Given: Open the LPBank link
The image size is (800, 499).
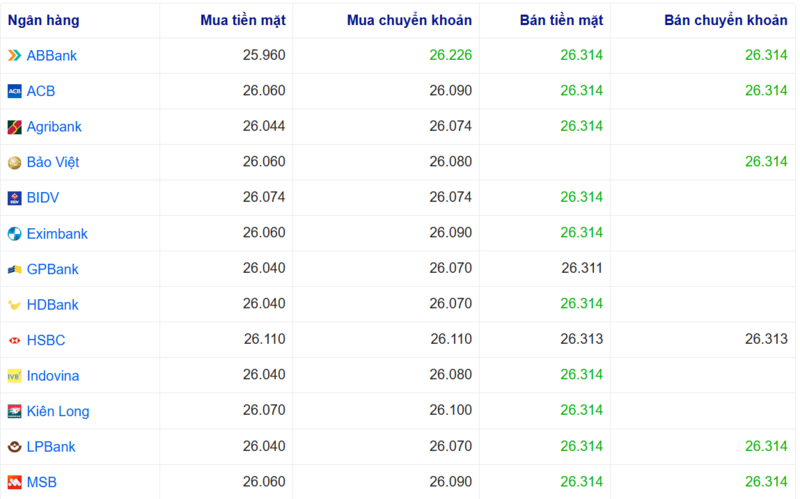Looking at the screenshot, I should [x=51, y=447].
